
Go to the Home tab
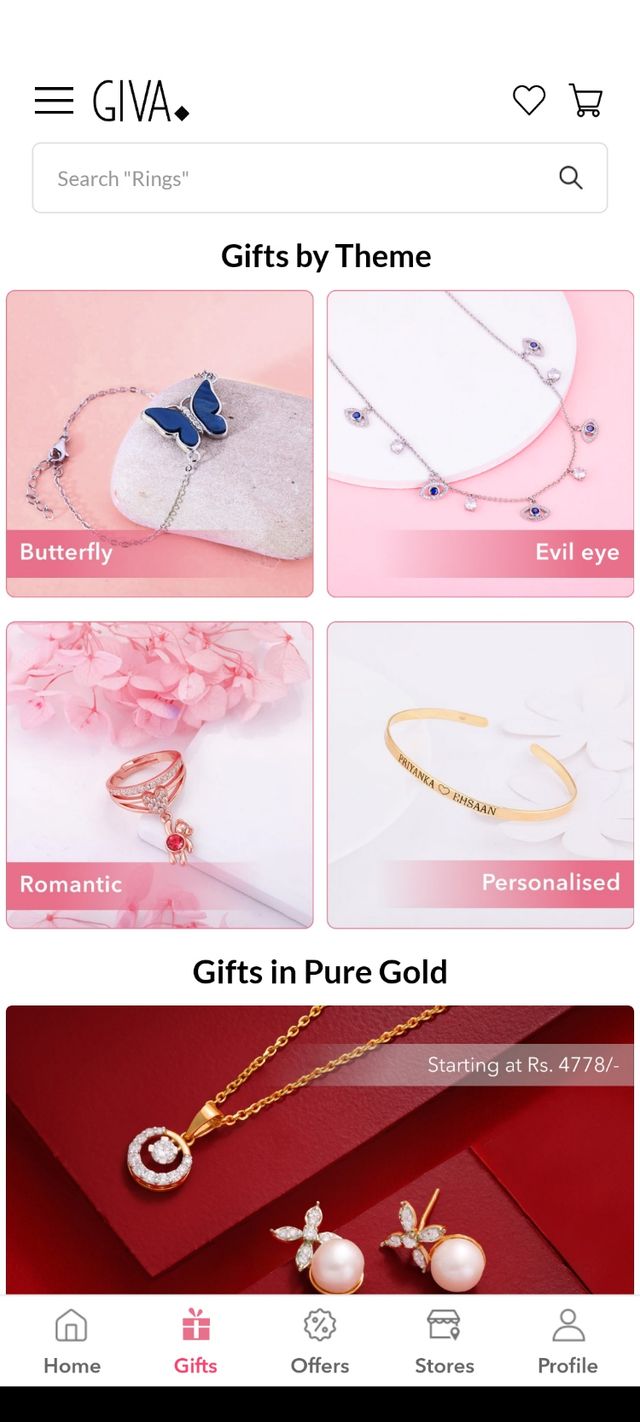[72, 1342]
